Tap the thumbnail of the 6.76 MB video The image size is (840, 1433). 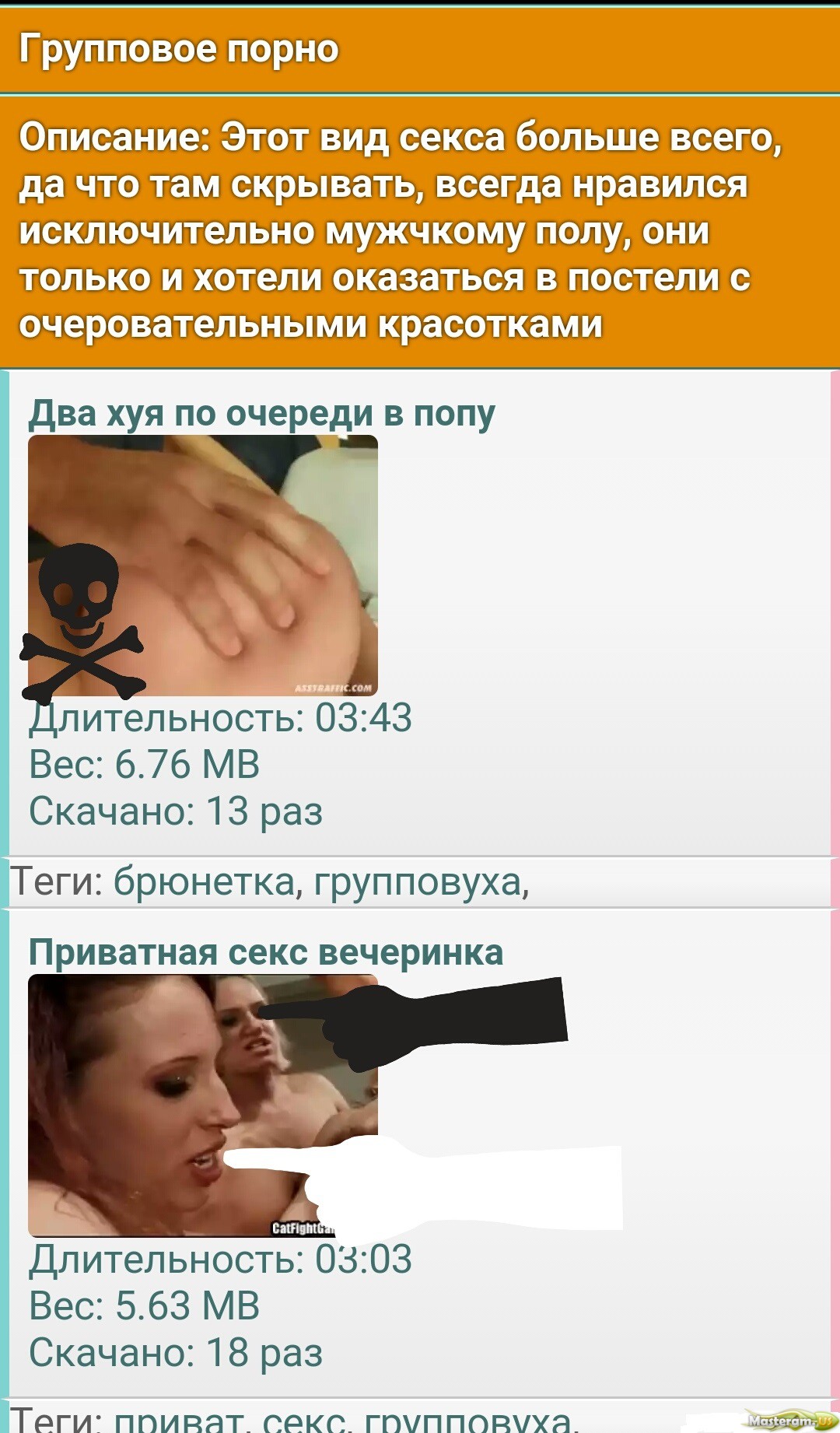[x=203, y=566]
